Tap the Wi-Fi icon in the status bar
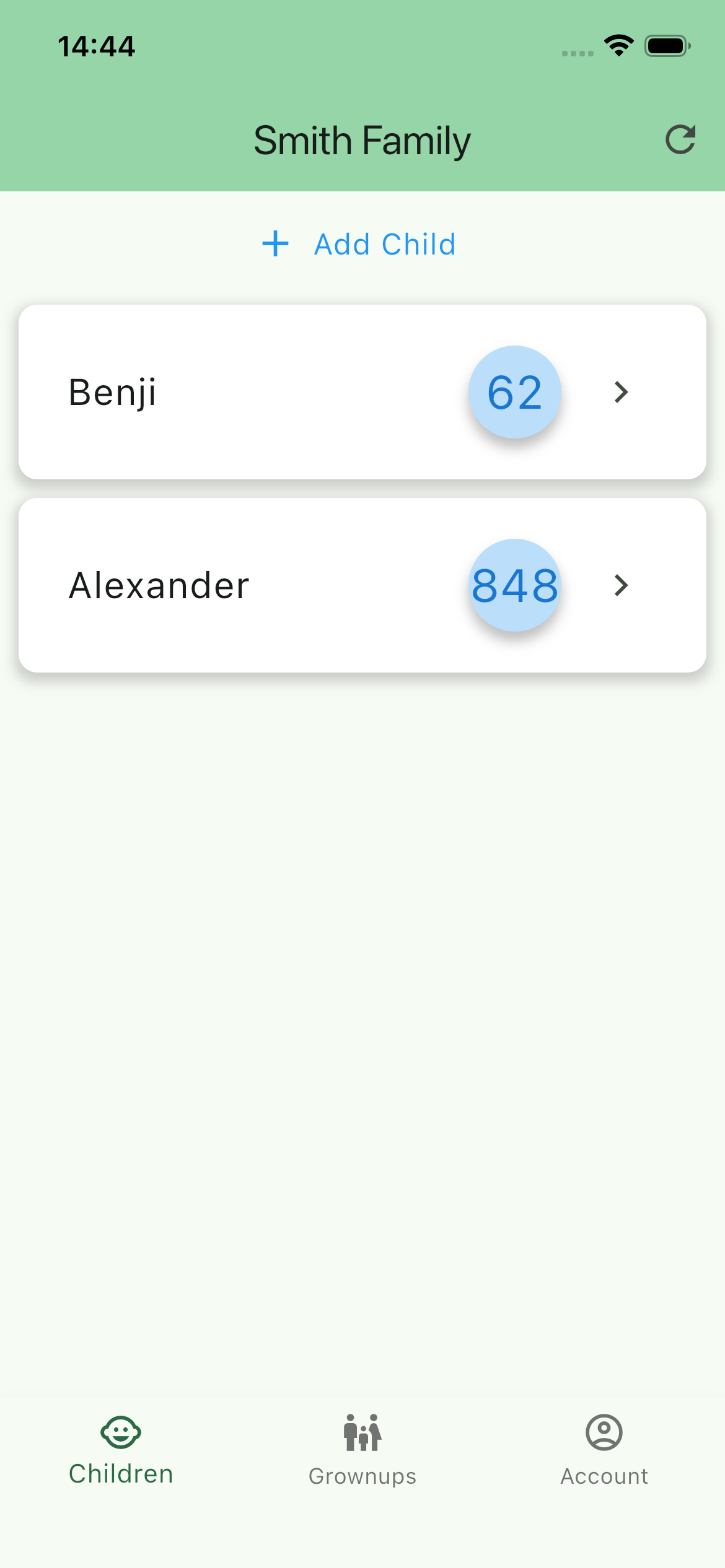 (618, 45)
